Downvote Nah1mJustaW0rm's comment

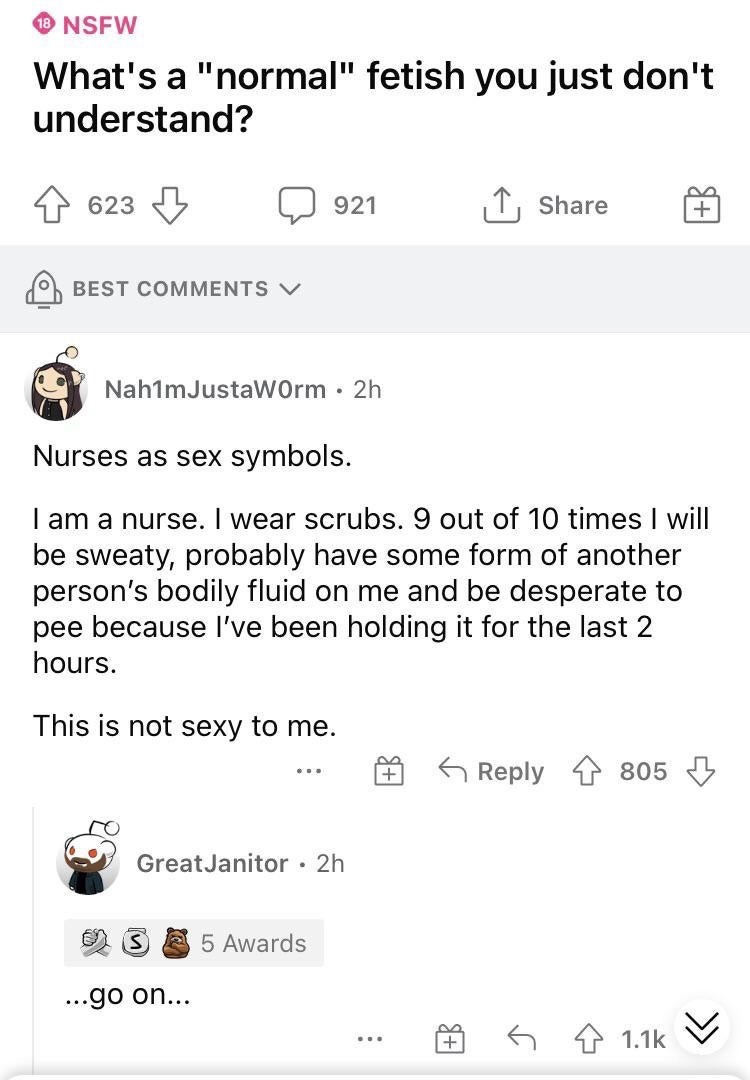[x=702, y=771]
